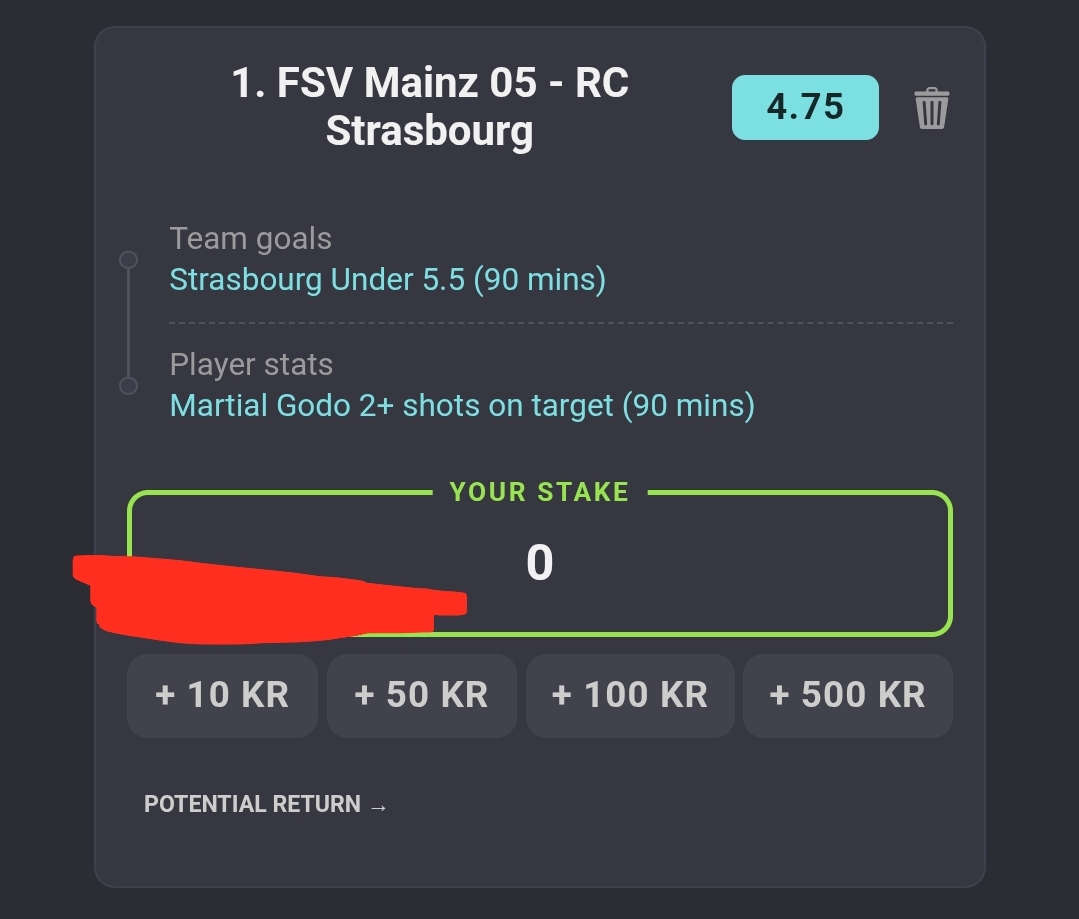Add 10 KR to the stake
The image size is (1079, 919).
[222, 695]
